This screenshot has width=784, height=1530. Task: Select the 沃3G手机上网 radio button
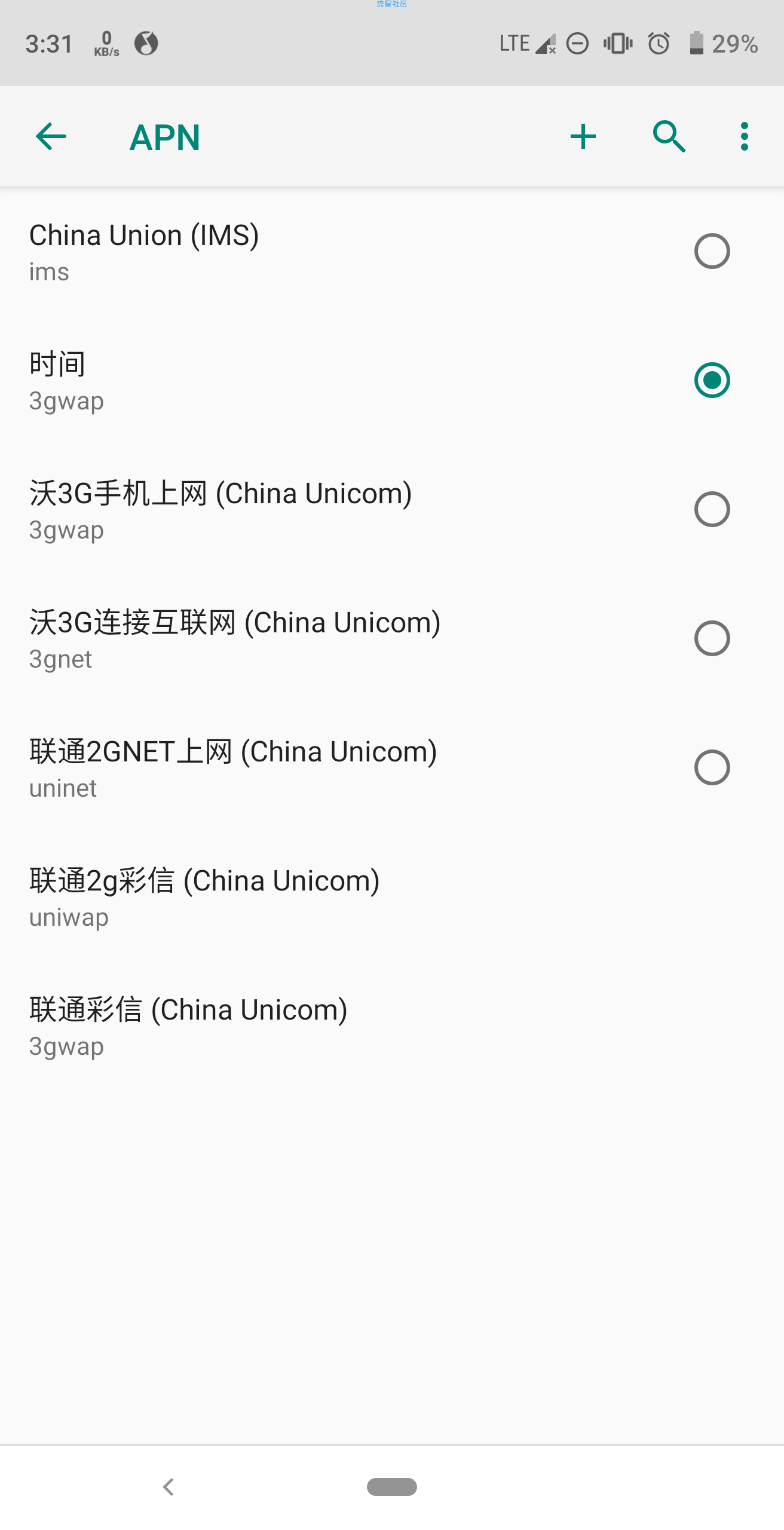pos(712,509)
